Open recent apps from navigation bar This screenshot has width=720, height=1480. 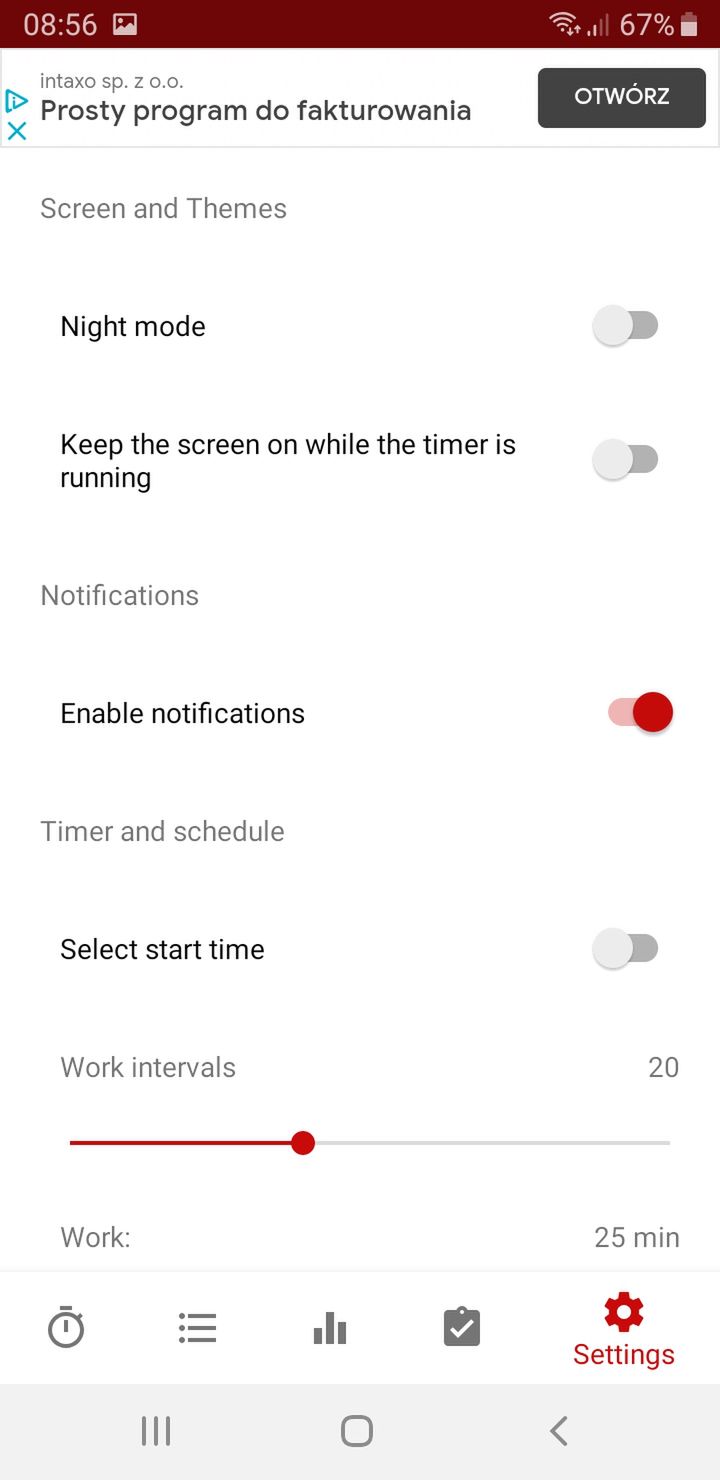tap(156, 1431)
